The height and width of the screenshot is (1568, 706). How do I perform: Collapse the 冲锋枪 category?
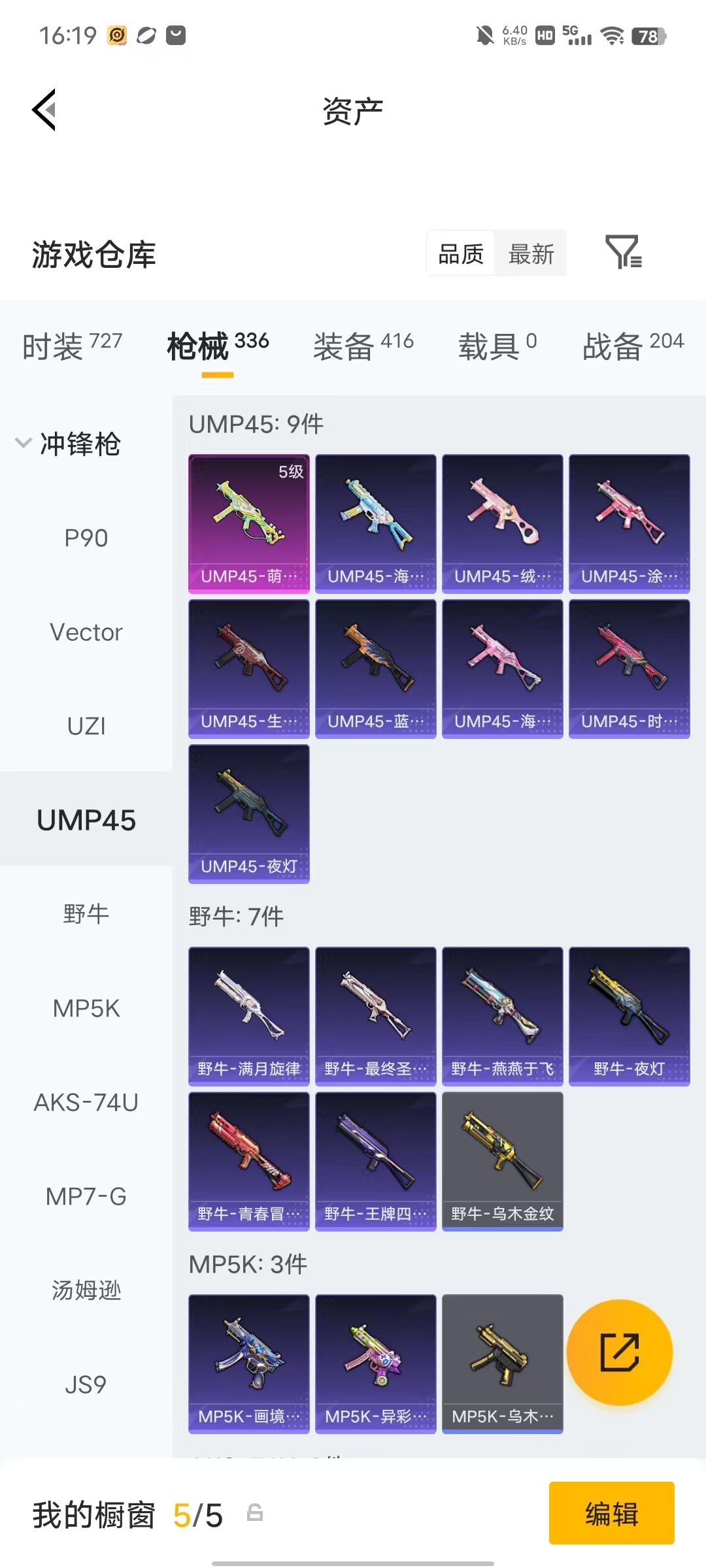click(69, 444)
